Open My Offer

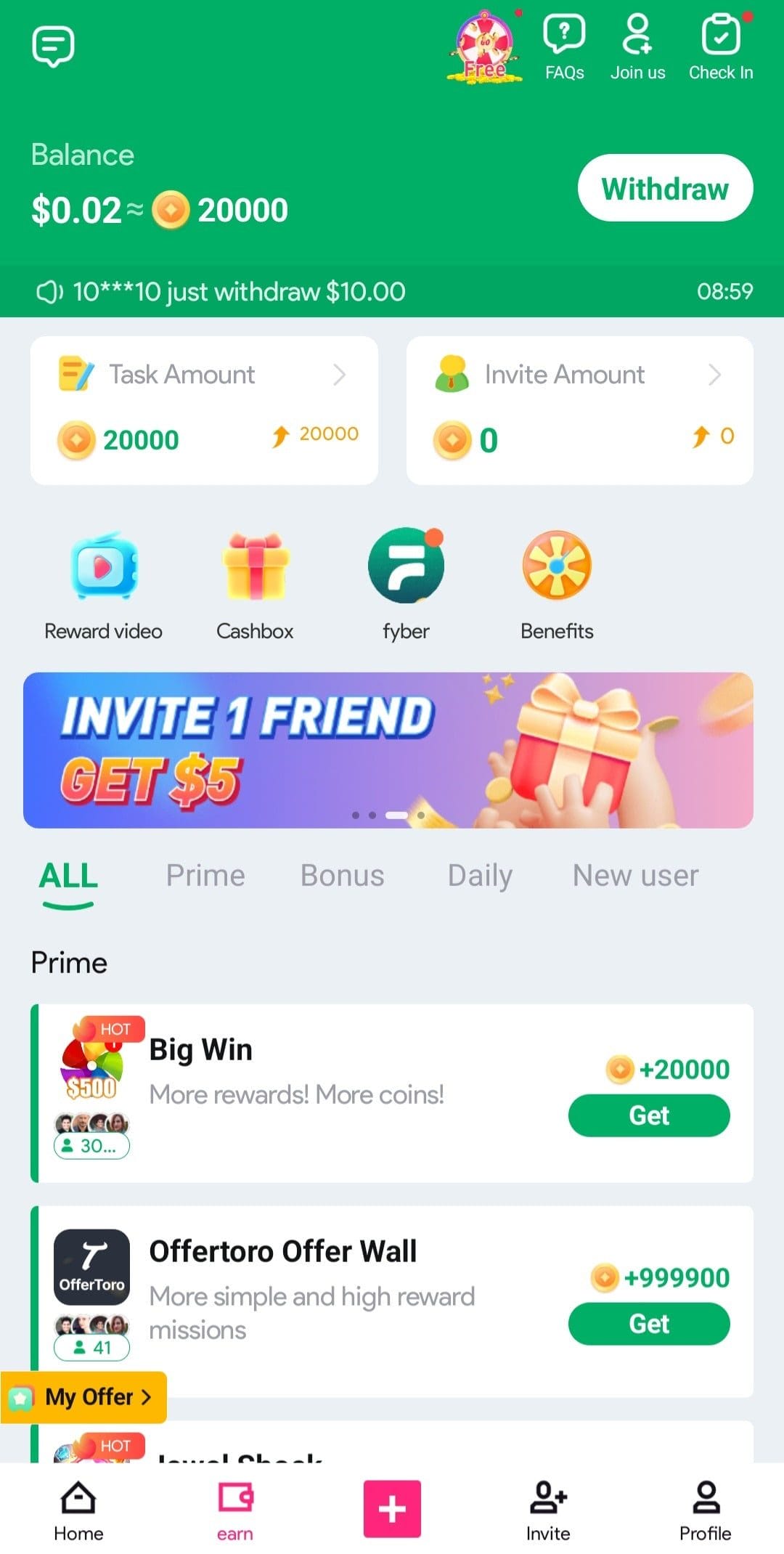click(x=83, y=1397)
